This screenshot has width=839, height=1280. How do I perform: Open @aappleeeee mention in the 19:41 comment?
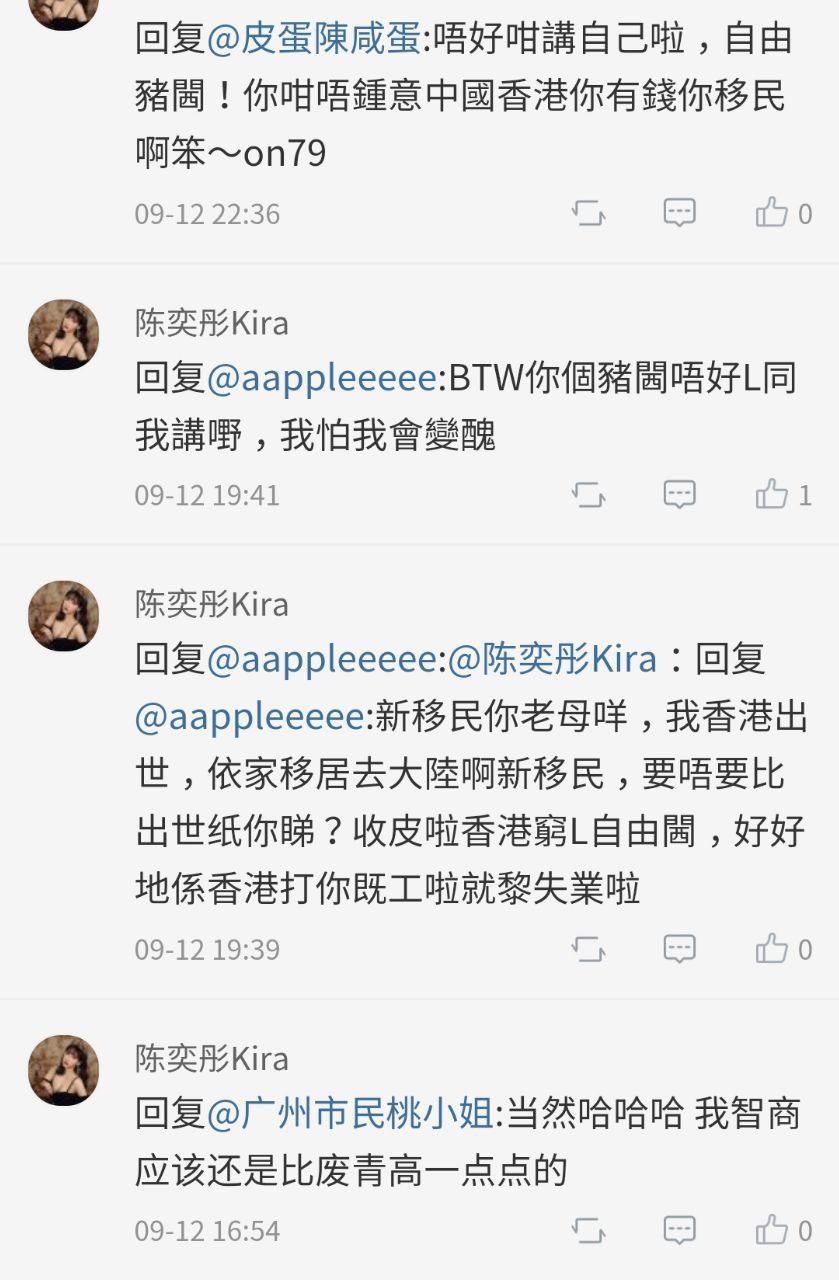coord(323,379)
